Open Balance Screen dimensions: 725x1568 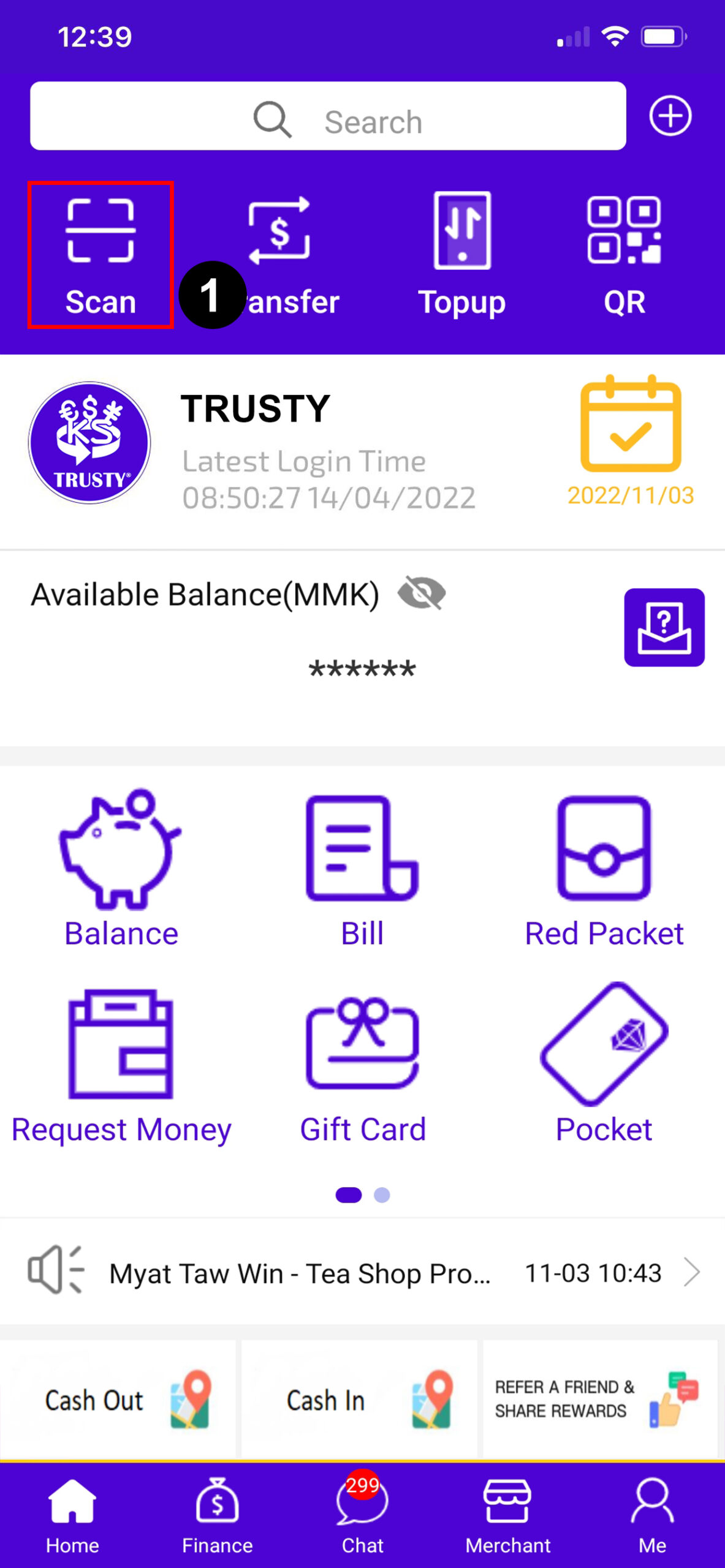[121, 869]
